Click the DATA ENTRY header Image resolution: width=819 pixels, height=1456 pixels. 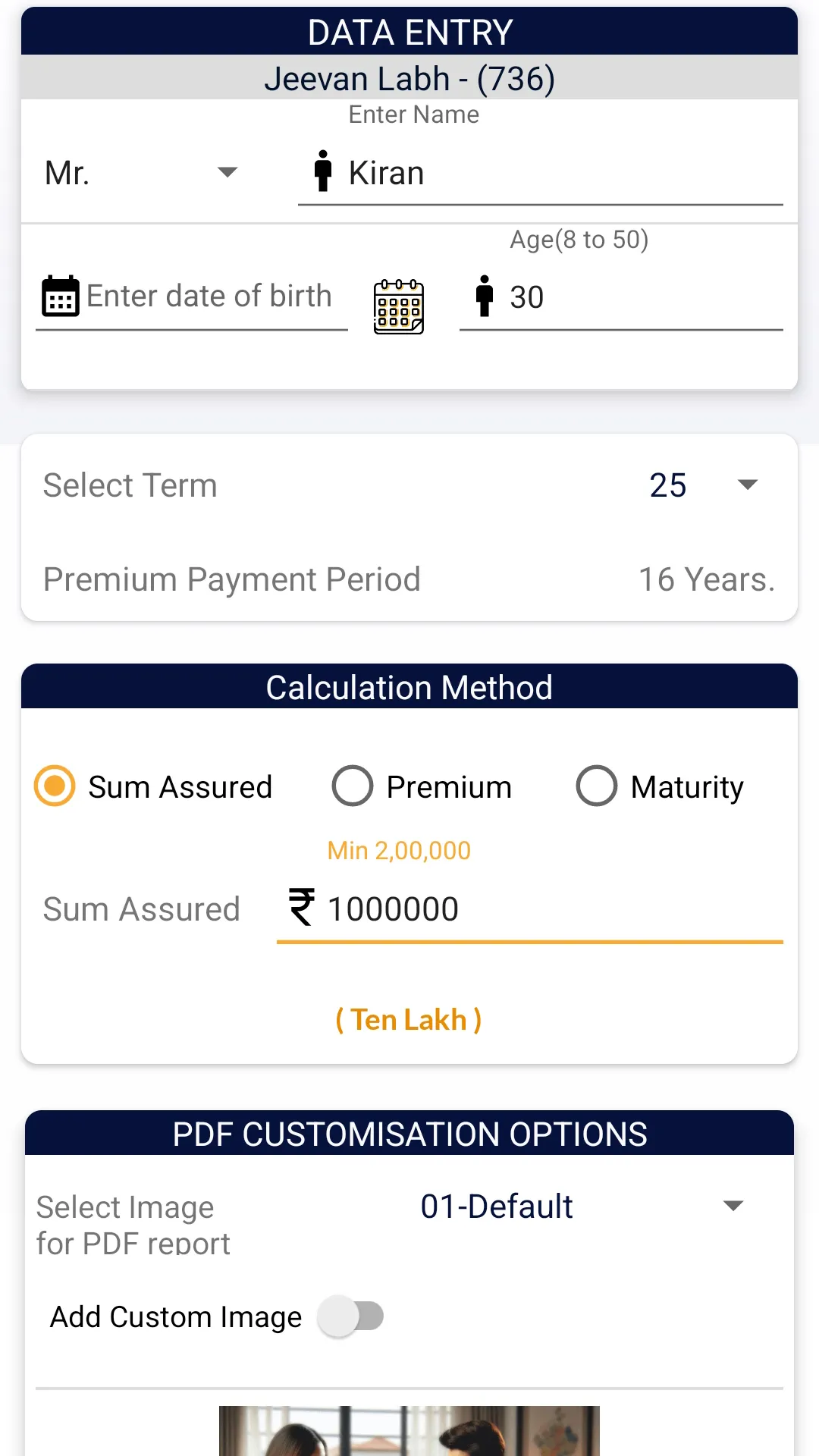(x=409, y=32)
